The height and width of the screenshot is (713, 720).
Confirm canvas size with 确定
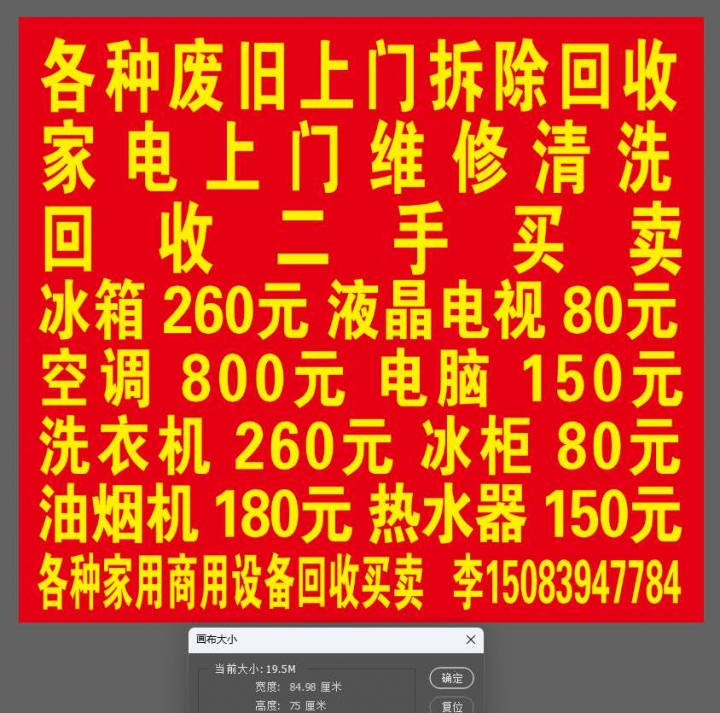pos(452,678)
